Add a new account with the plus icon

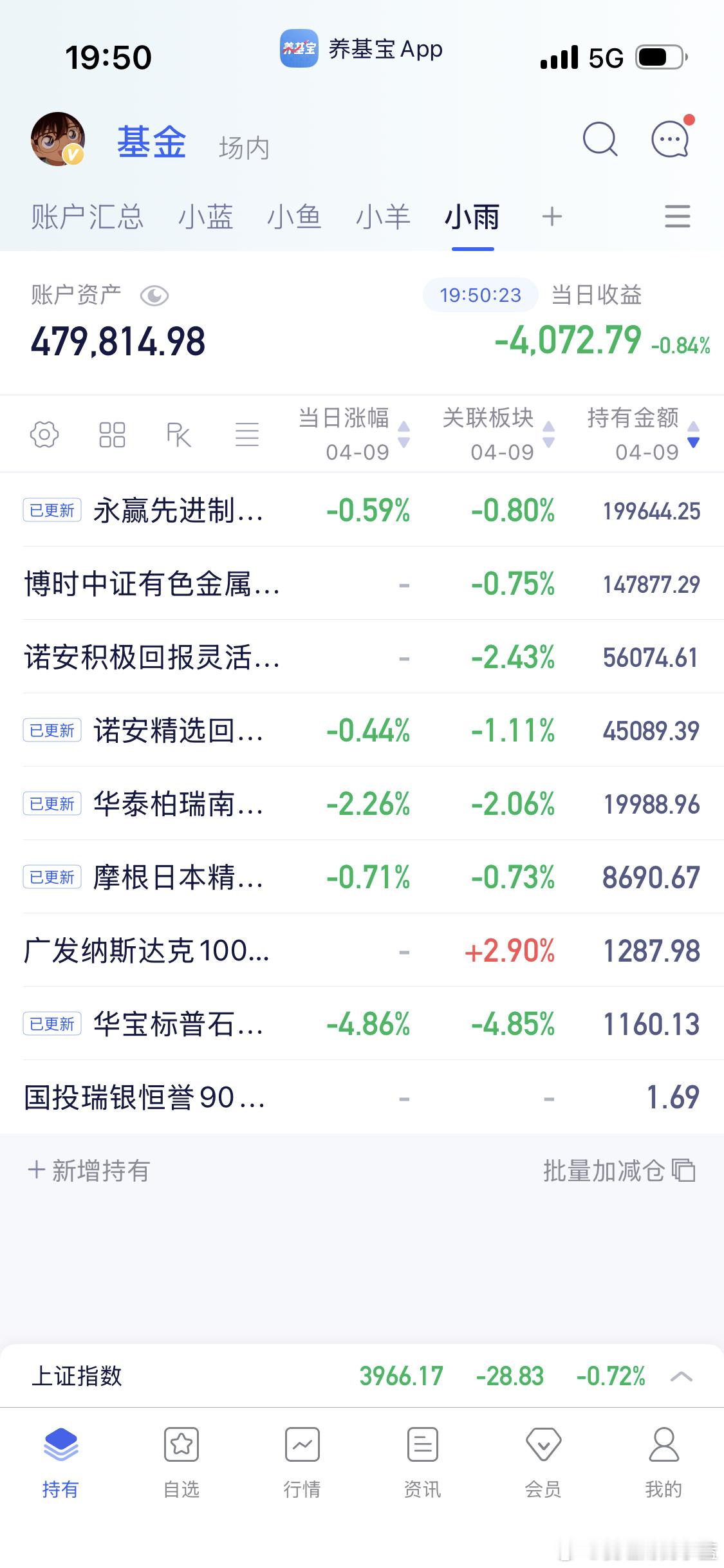coord(552,217)
